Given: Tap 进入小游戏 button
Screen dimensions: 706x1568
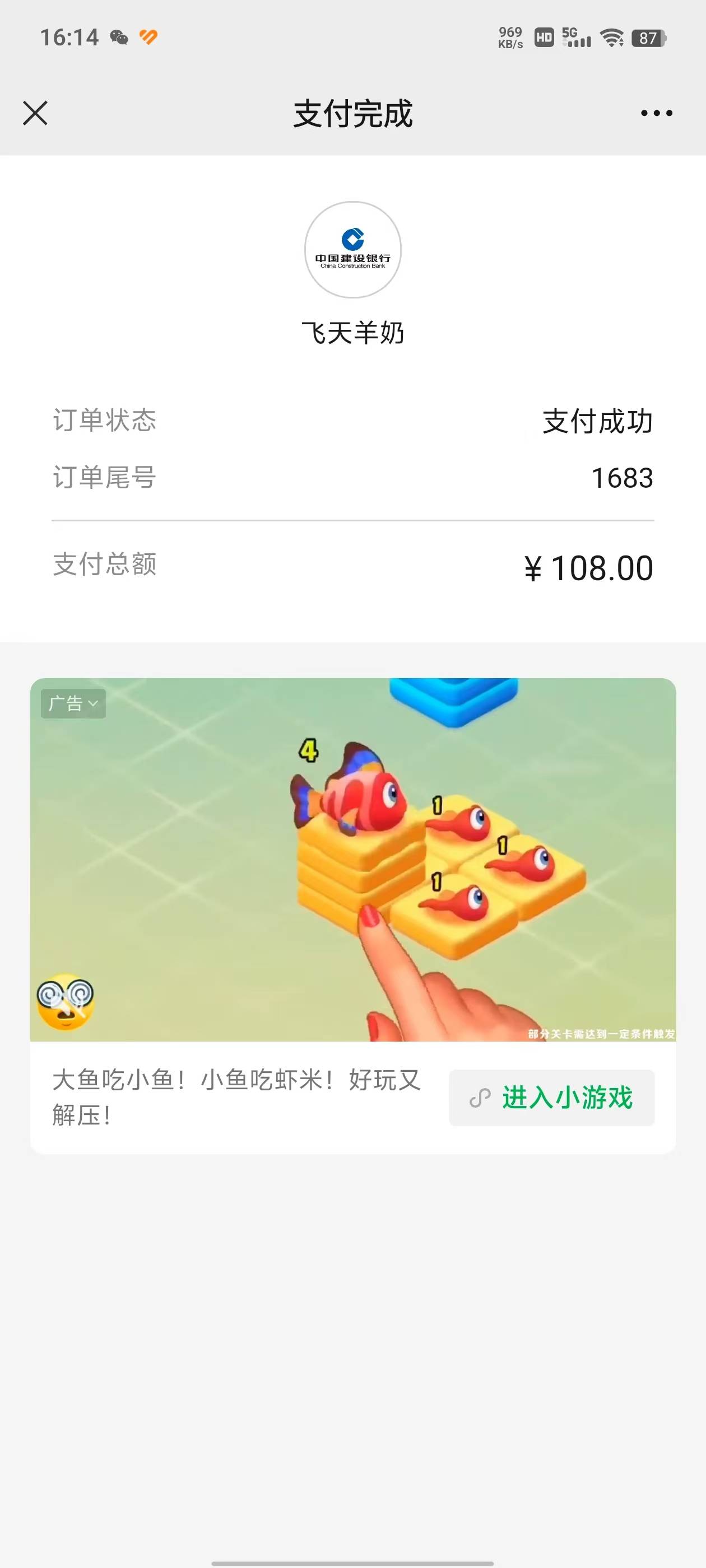Looking at the screenshot, I should (551, 1098).
